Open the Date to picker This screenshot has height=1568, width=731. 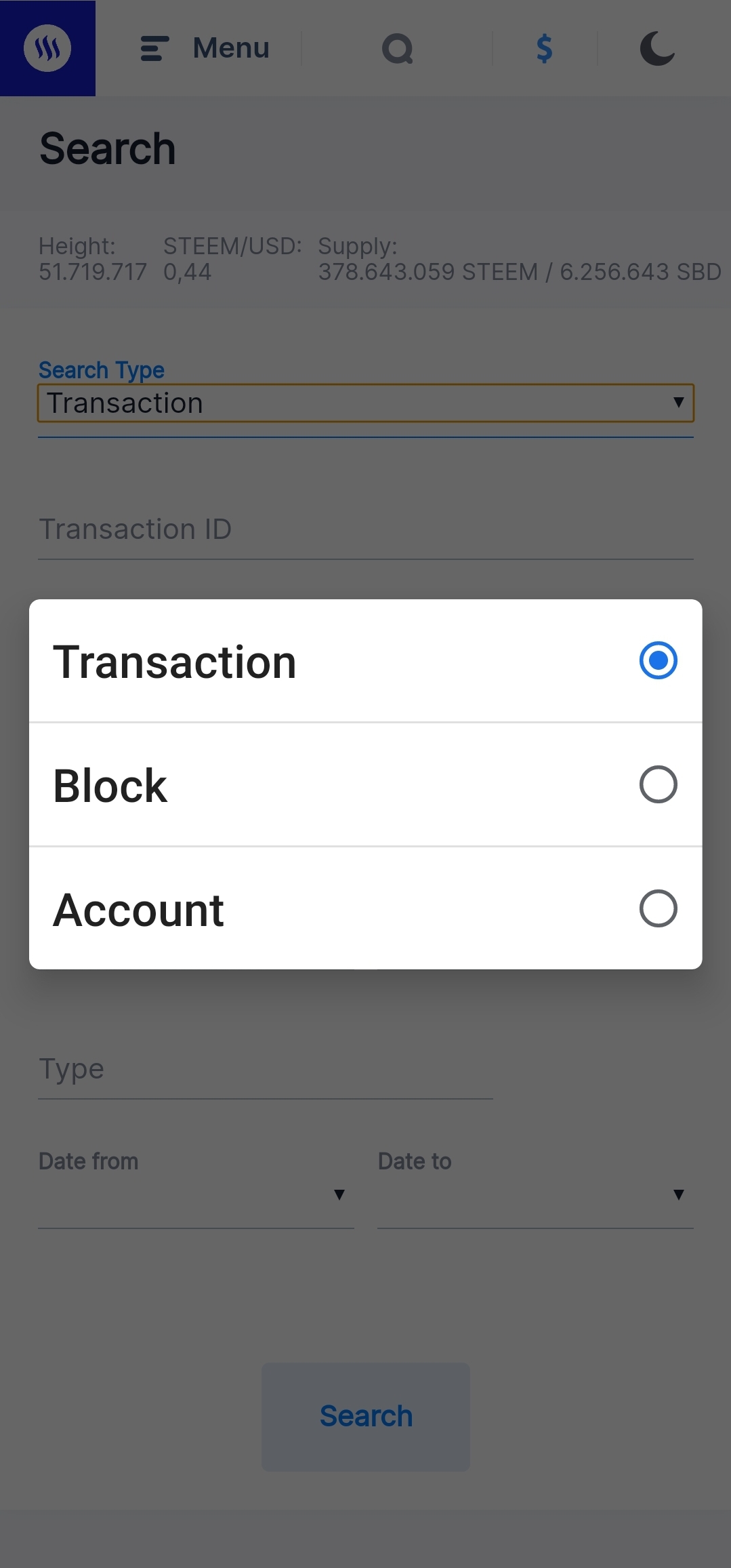point(535,1194)
